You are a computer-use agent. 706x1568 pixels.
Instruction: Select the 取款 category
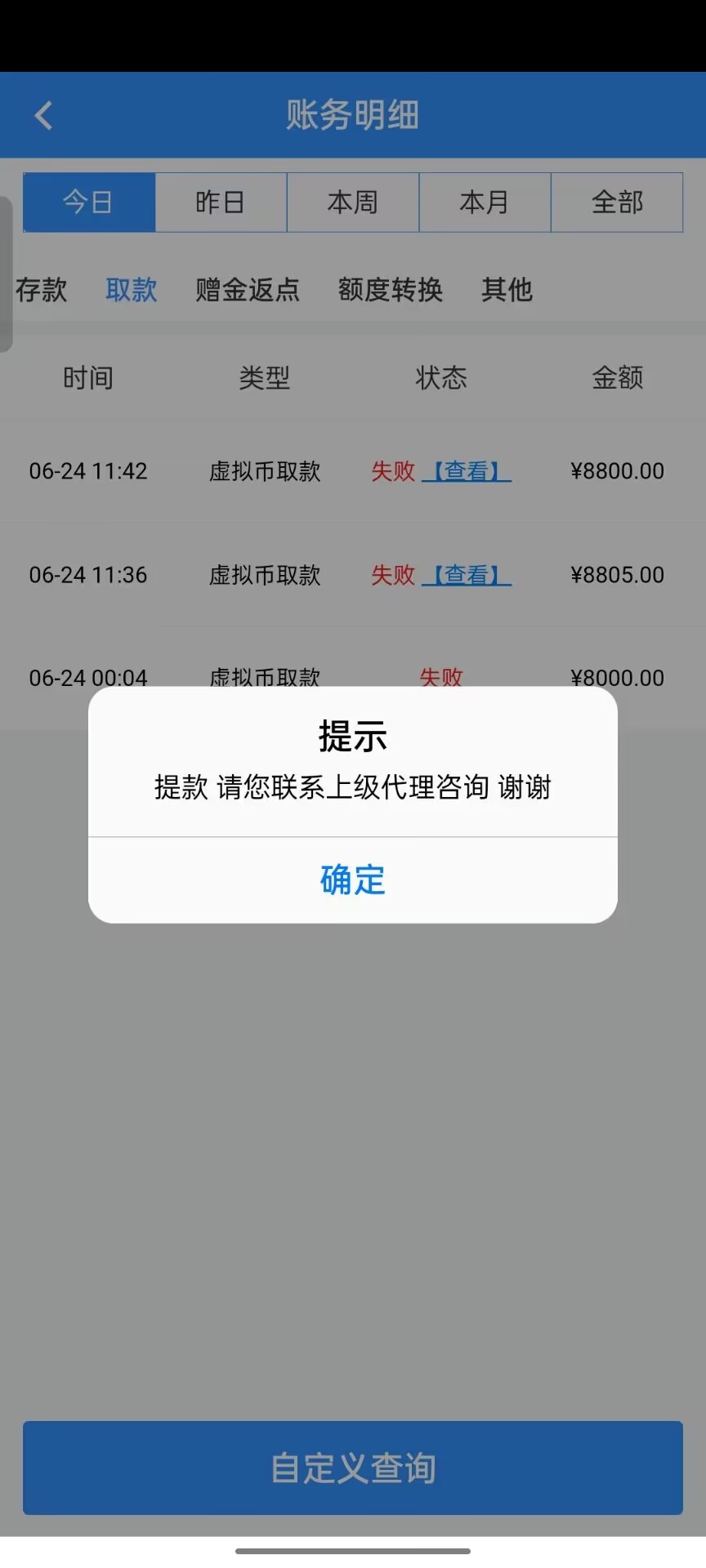click(131, 289)
